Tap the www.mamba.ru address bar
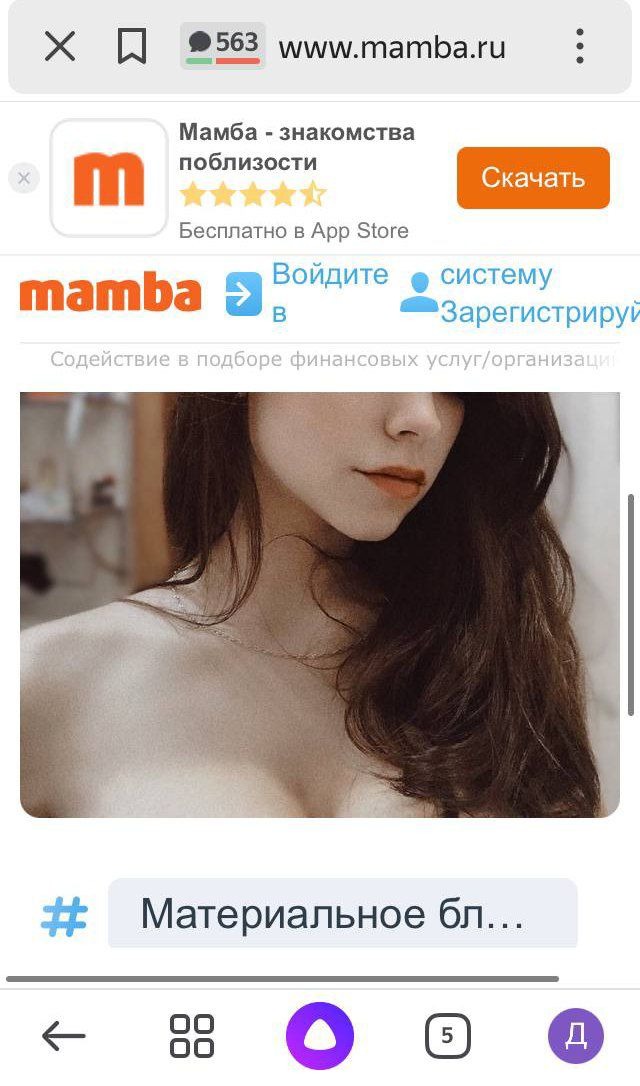This screenshot has width=640, height=1086. pyautogui.click(x=392, y=47)
